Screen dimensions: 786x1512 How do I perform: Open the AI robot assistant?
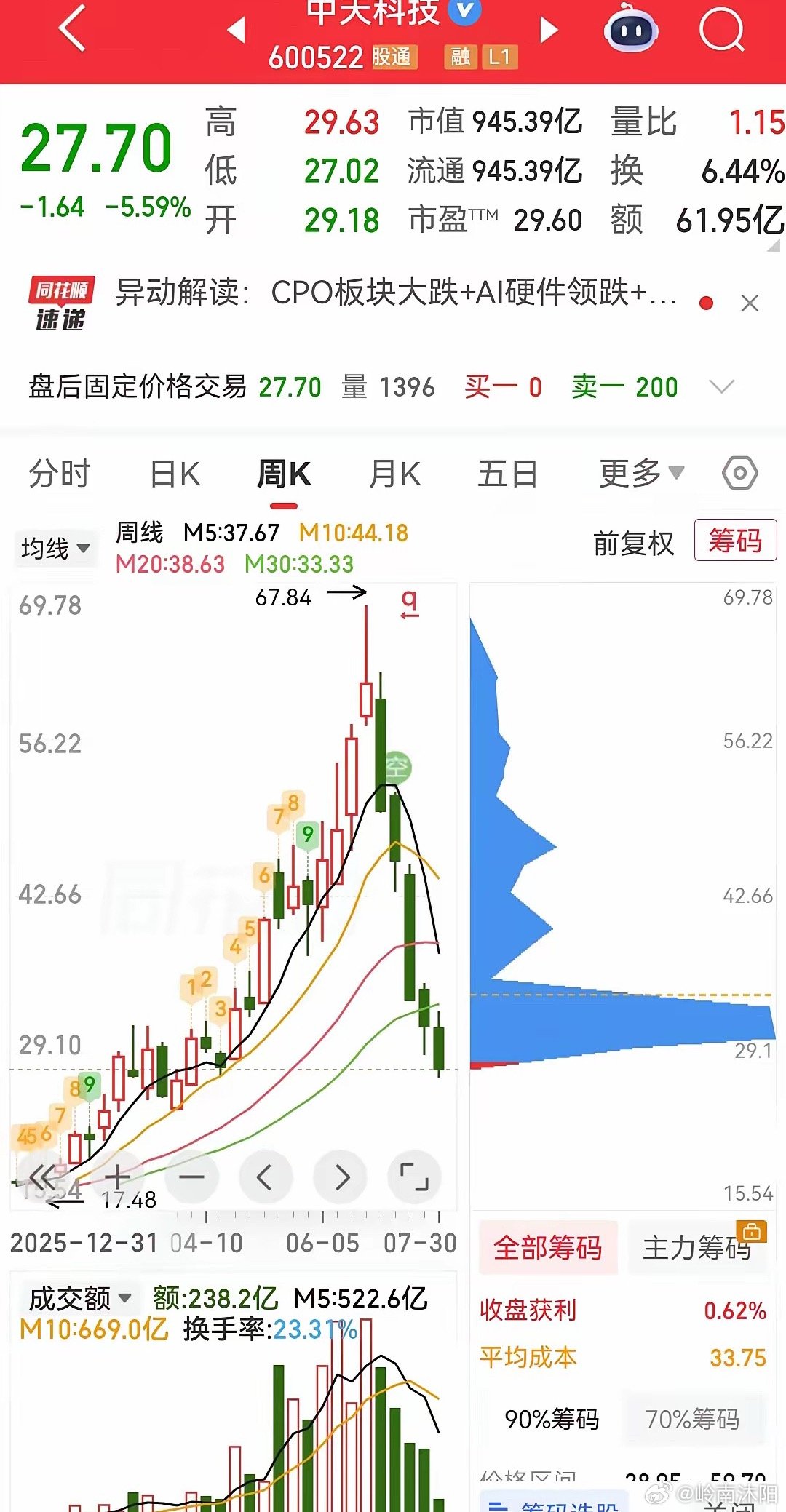[x=630, y=30]
